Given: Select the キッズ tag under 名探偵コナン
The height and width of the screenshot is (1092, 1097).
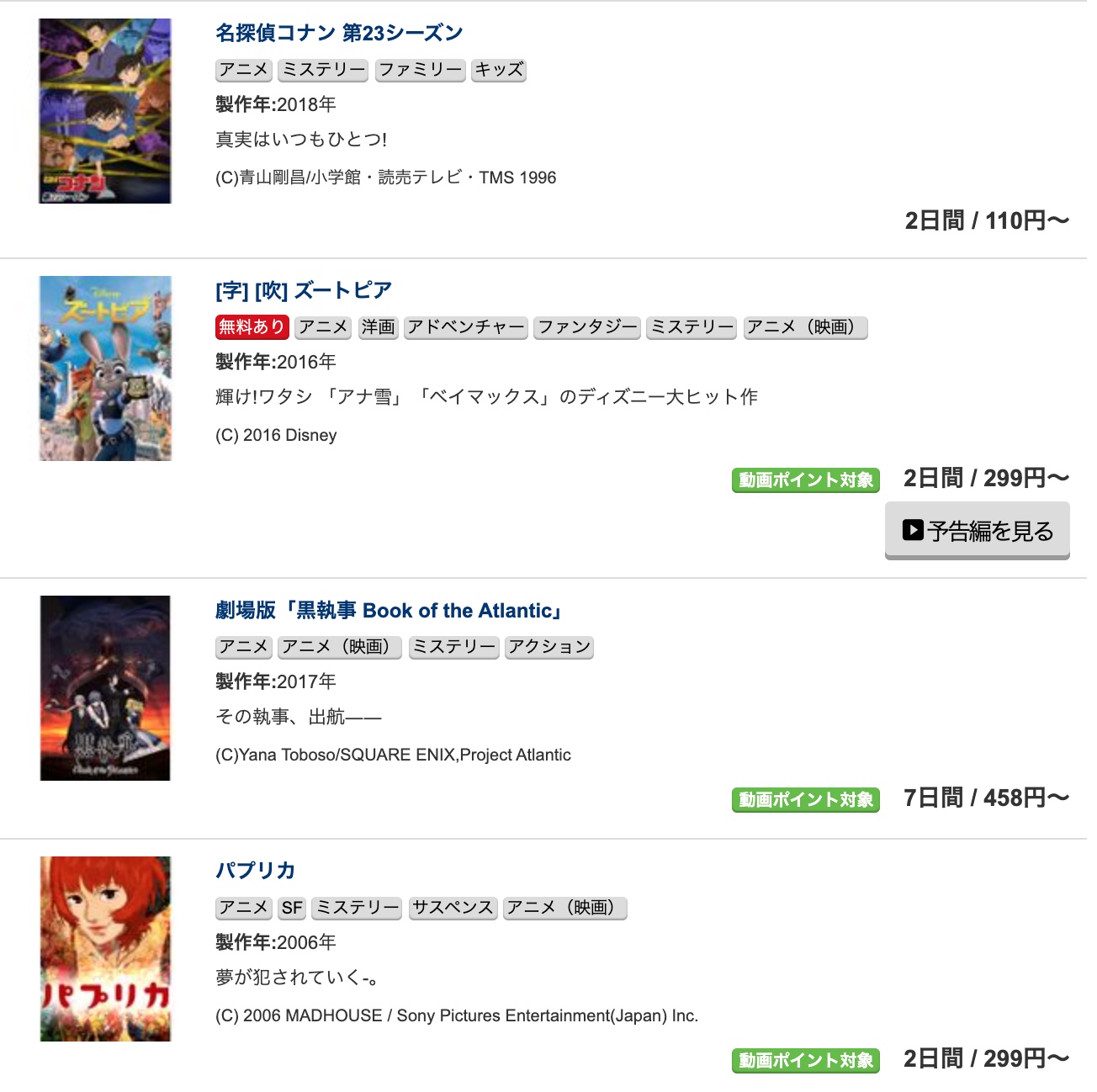Looking at the screenshot, I should coord(498,70).
